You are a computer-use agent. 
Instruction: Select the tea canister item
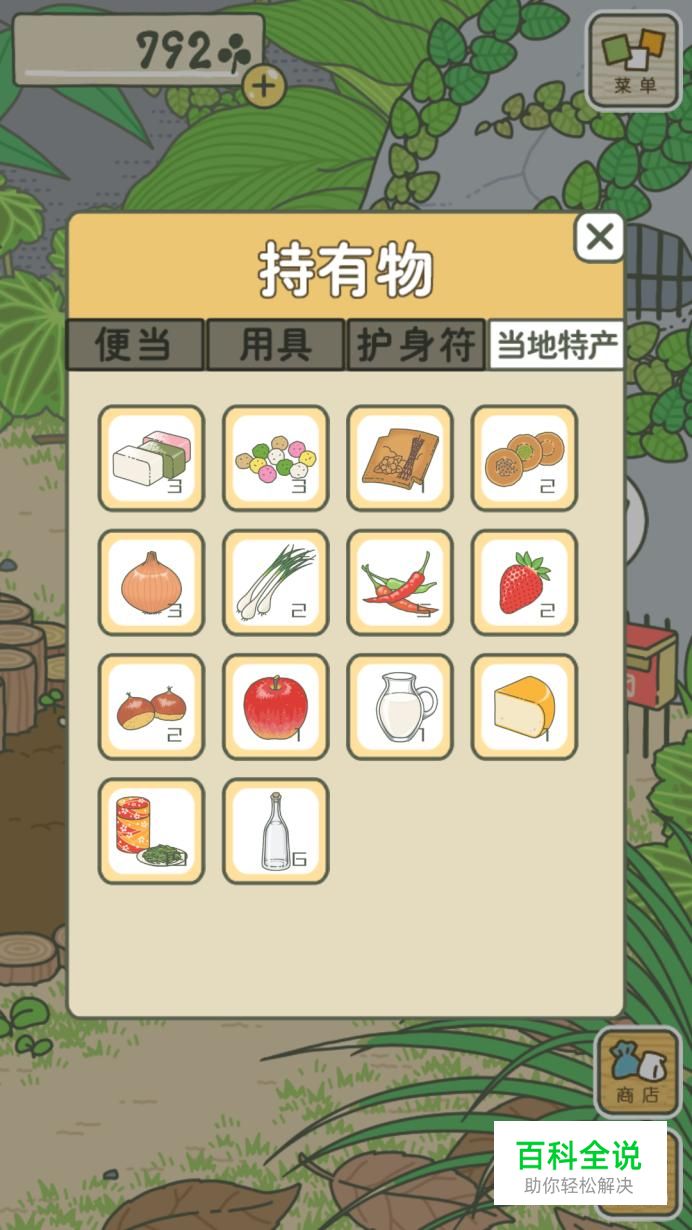(151, 830)
